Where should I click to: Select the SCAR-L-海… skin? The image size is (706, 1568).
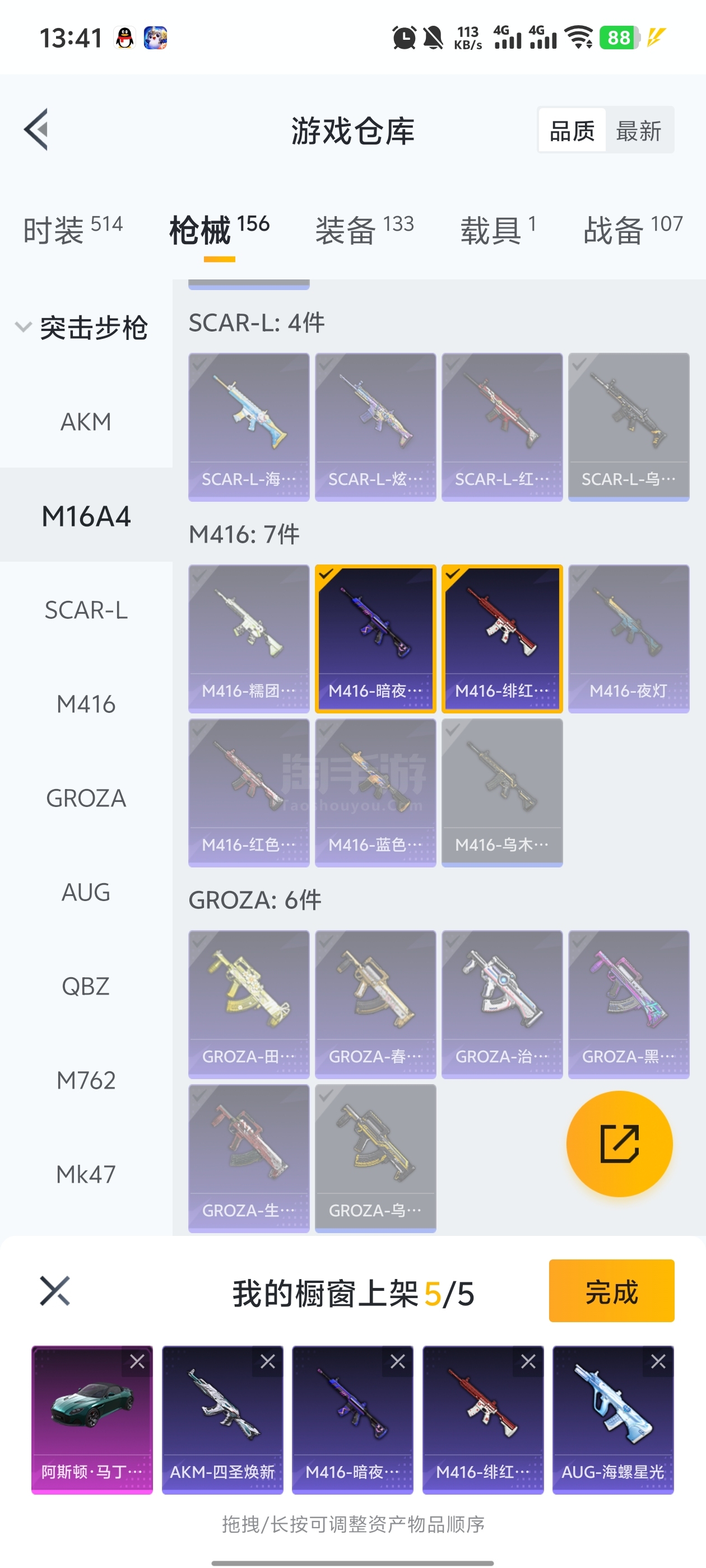[249, 426]
